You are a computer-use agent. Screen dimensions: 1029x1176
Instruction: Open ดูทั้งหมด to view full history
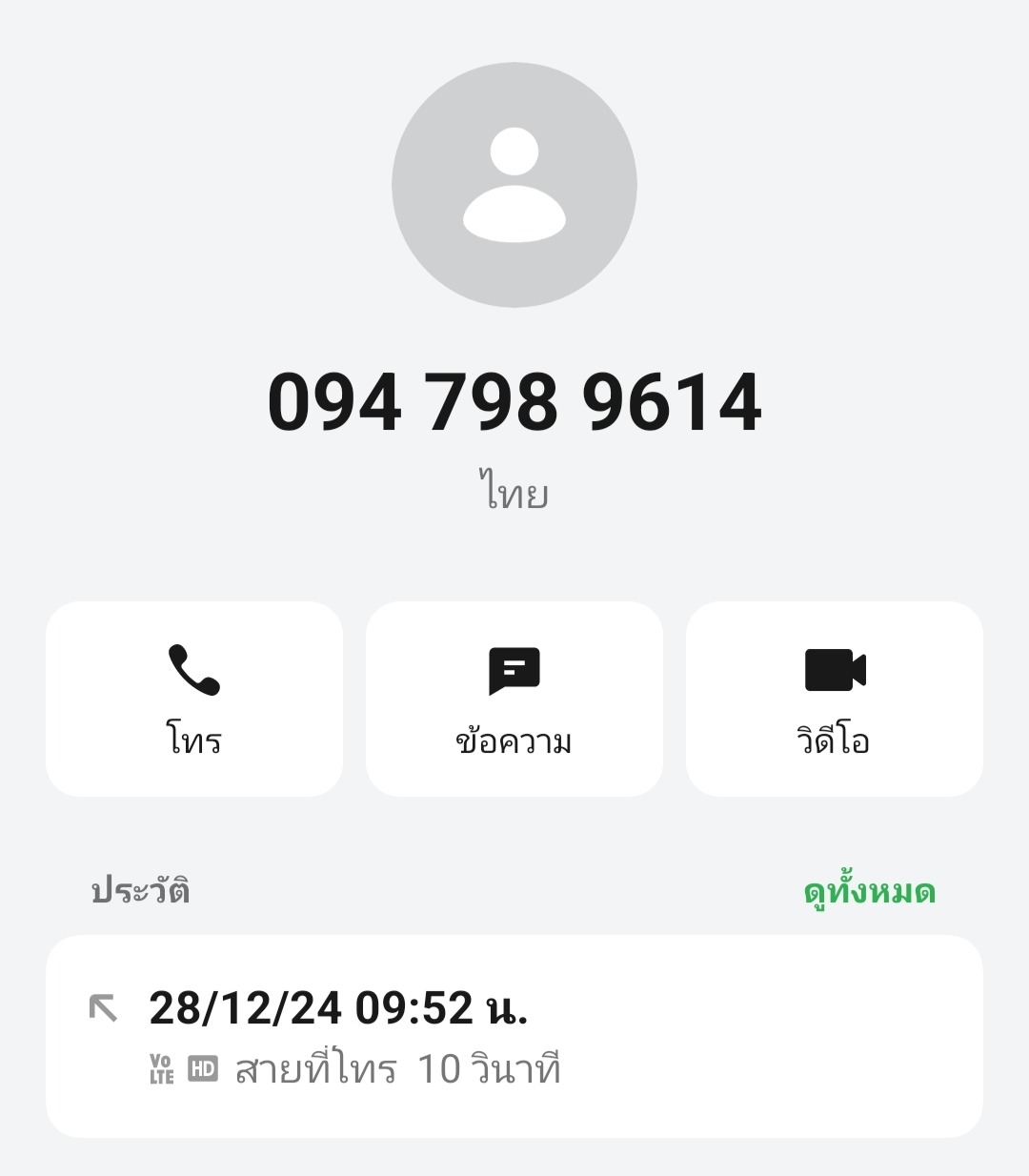point(869,892)
